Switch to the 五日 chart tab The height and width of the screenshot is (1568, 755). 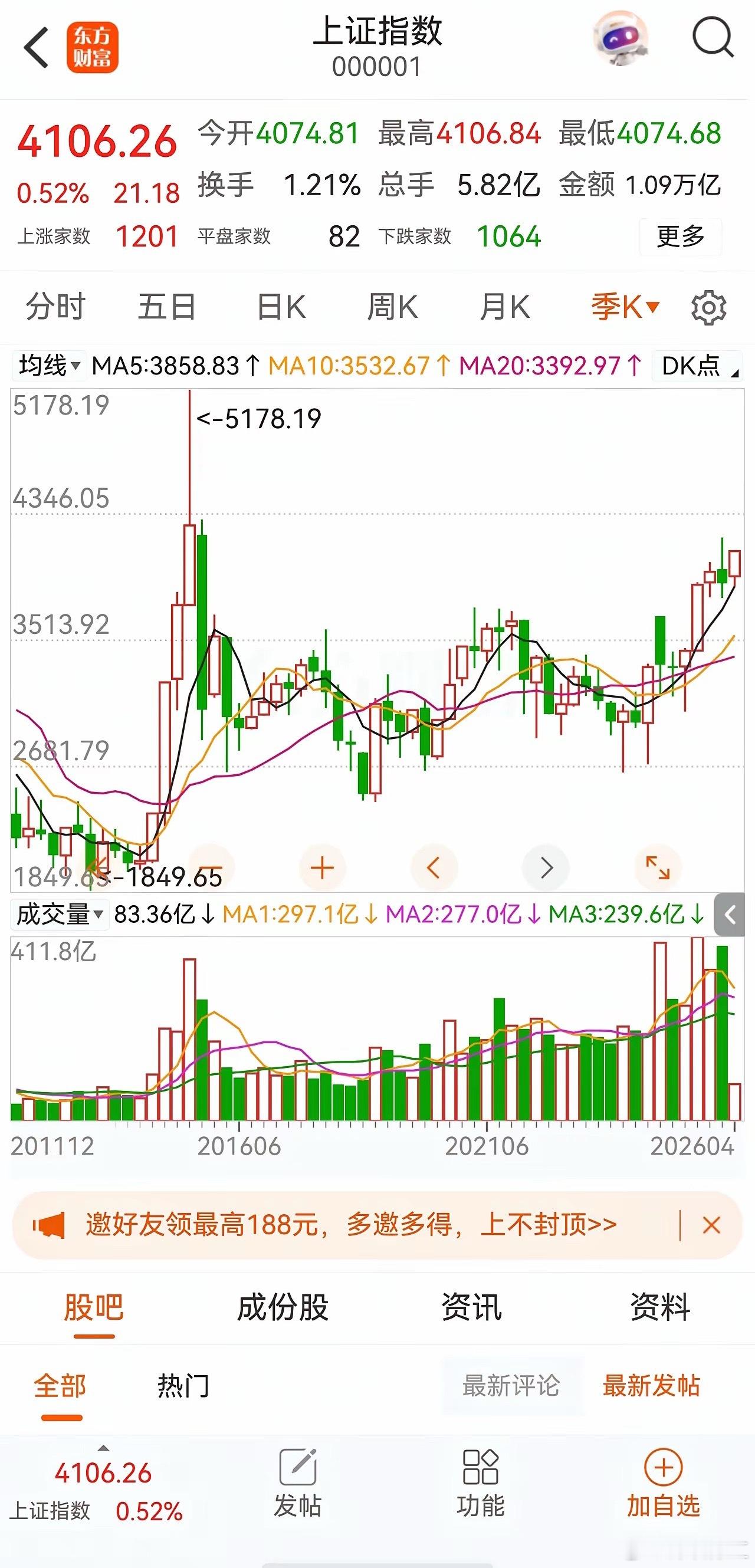tap(166, 306)
